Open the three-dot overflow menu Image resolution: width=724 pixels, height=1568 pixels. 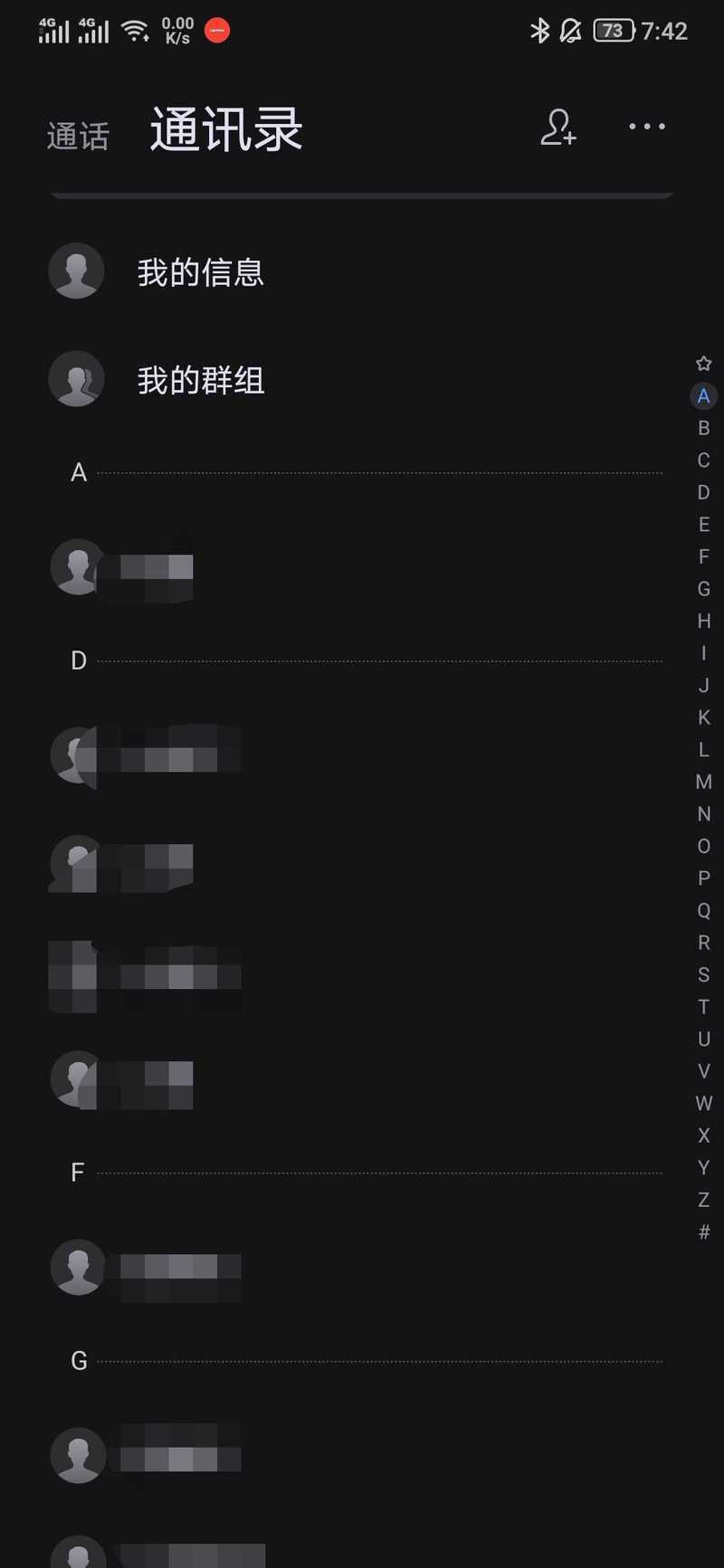647,127
